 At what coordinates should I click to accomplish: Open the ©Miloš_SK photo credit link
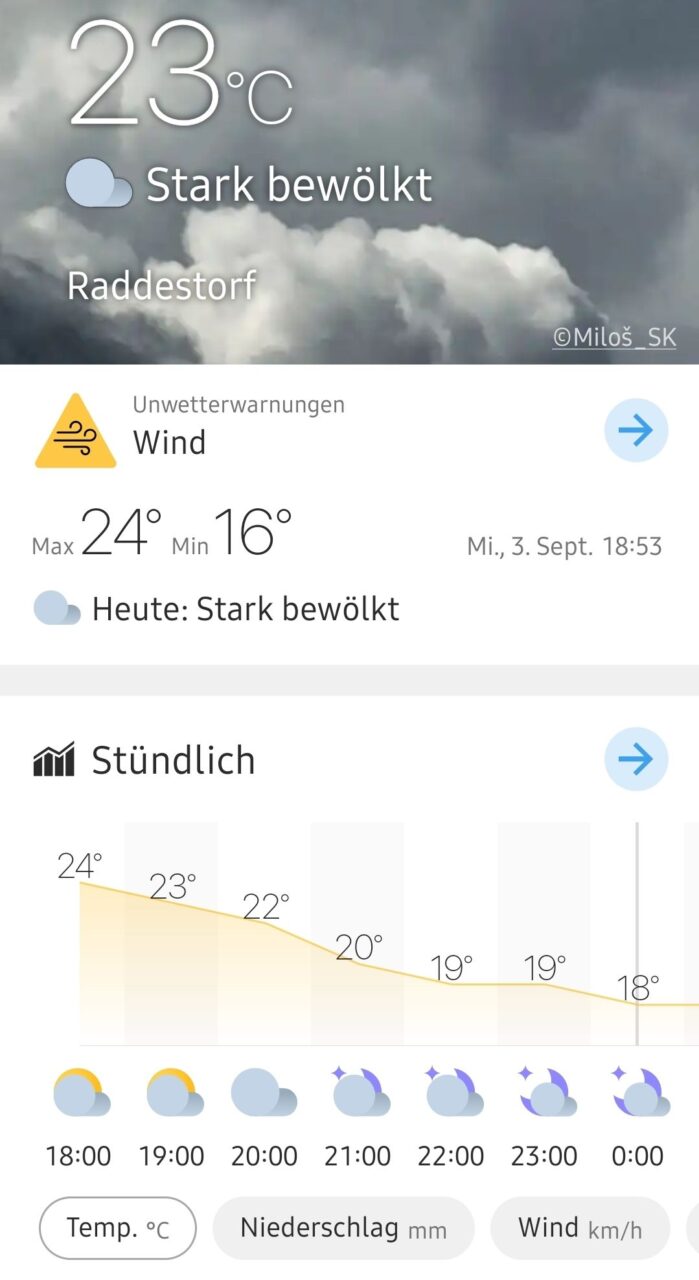pos(614,338)
